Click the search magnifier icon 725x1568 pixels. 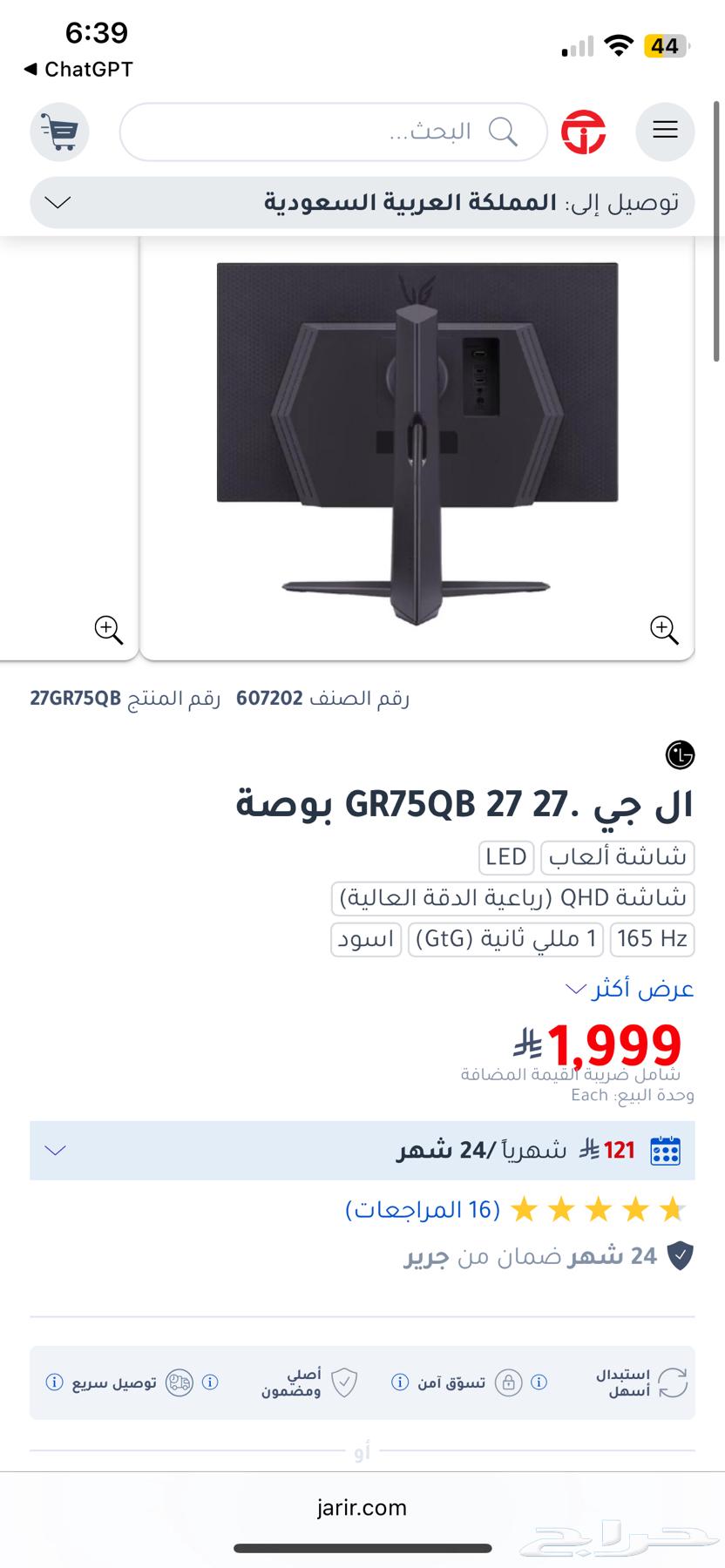coord(504,131)
